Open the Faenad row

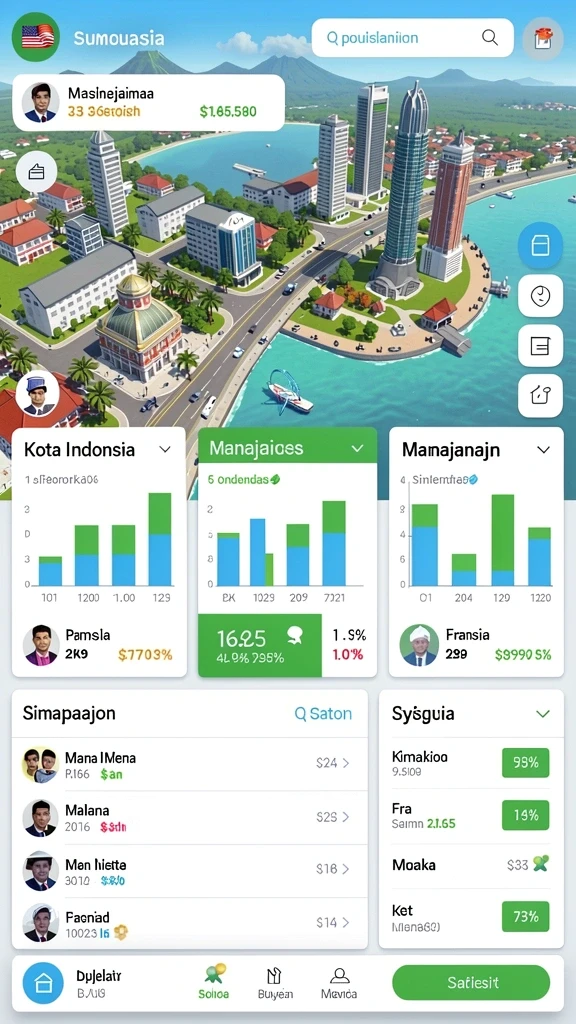(x=189, y=923)
